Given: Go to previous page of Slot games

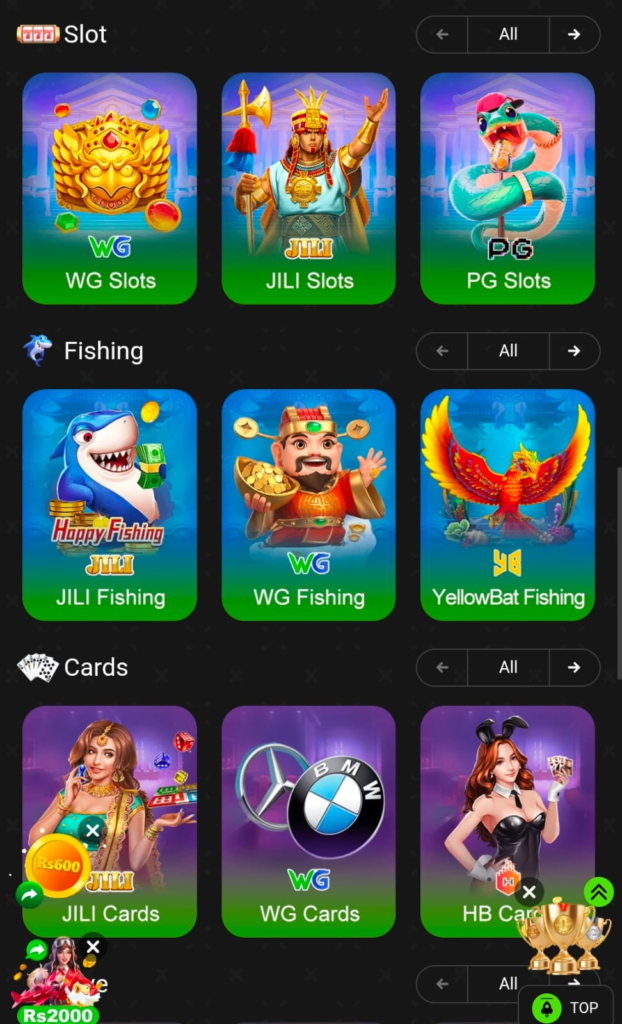Looking at the screenshot, I should (x=442, y=34).
